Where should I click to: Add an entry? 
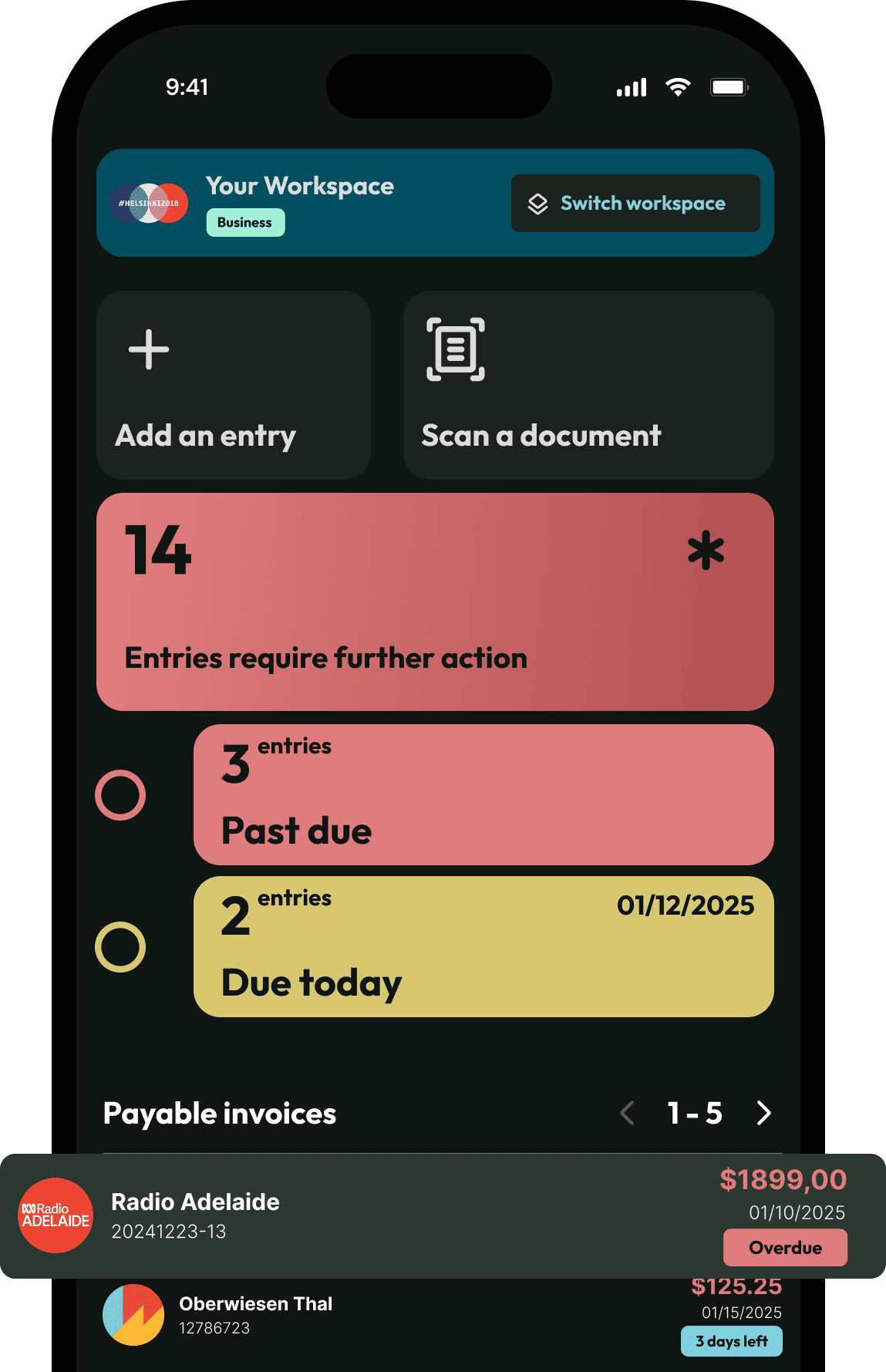[x=233, y=385]
